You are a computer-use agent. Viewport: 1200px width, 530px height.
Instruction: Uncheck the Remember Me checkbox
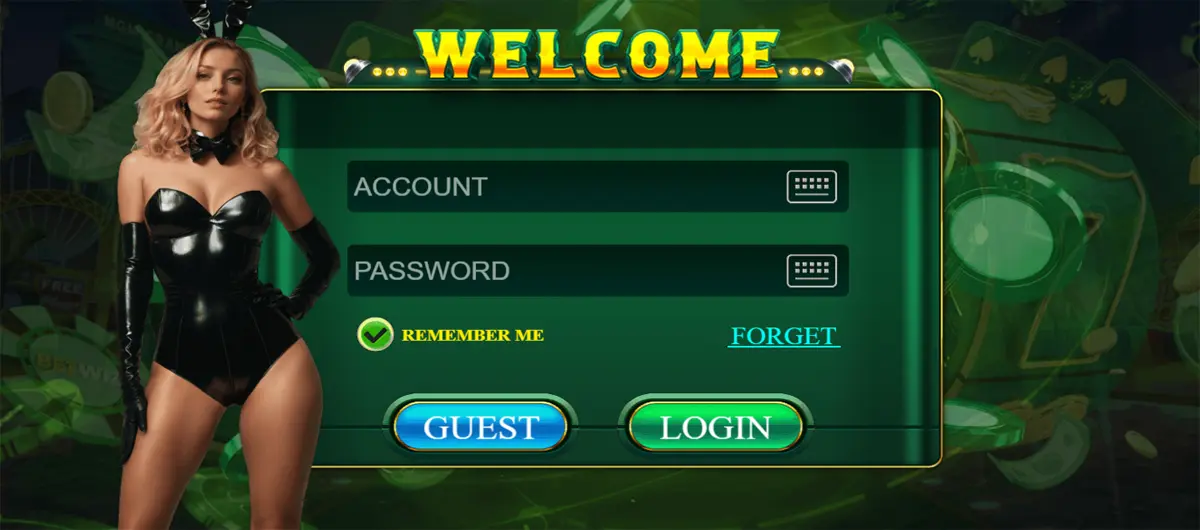375,335
